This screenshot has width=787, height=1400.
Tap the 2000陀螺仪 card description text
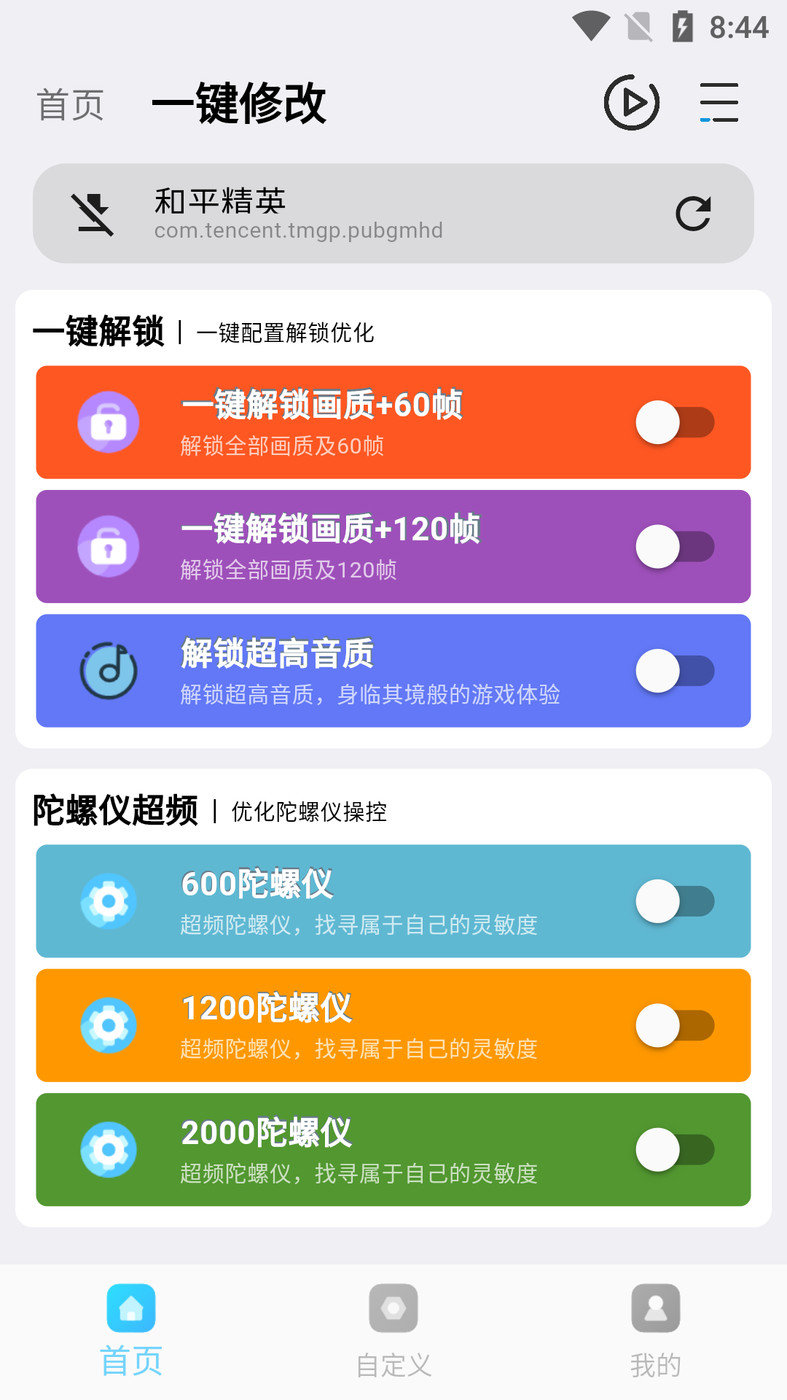[358, 1175]
